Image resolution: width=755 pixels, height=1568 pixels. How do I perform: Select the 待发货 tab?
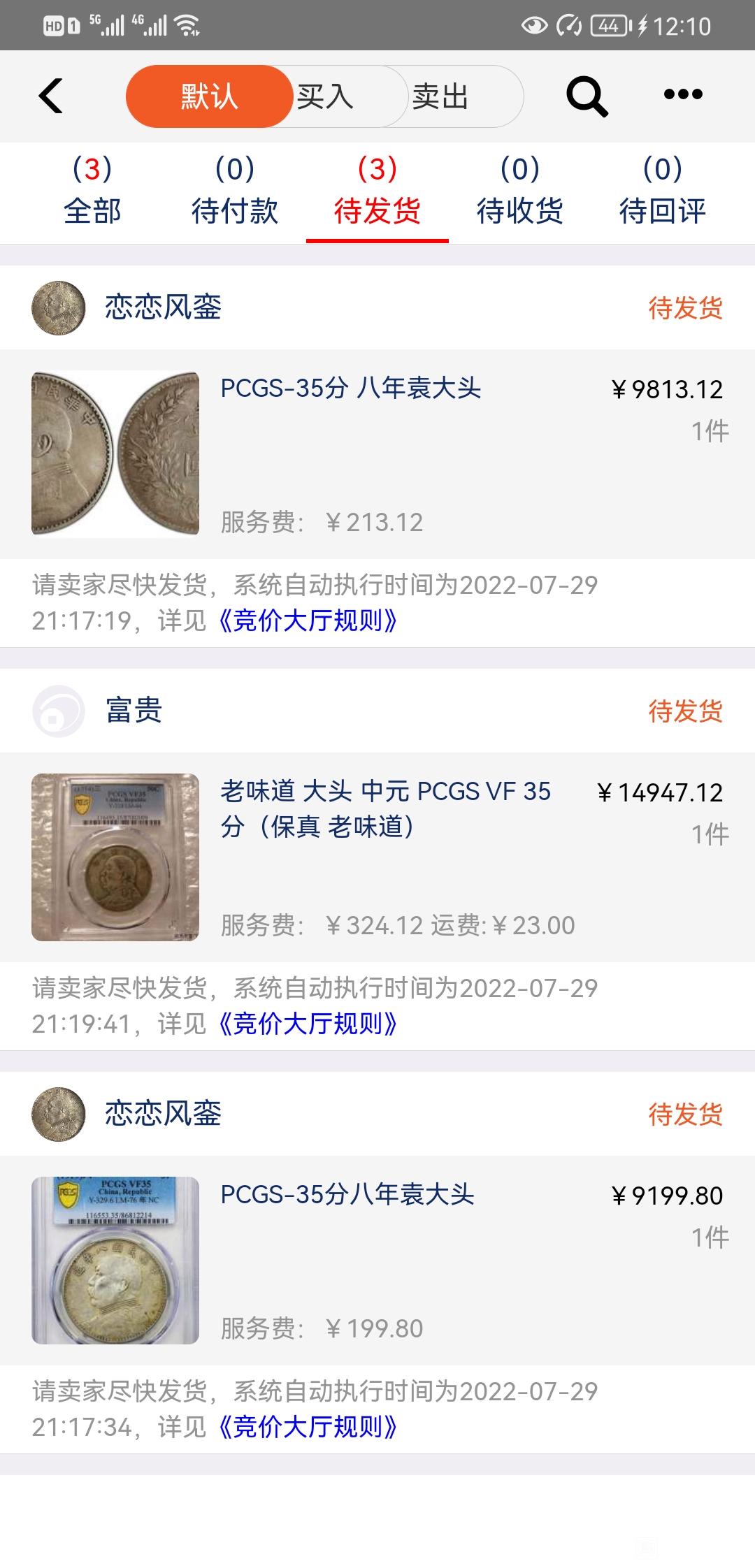[377, 191]
